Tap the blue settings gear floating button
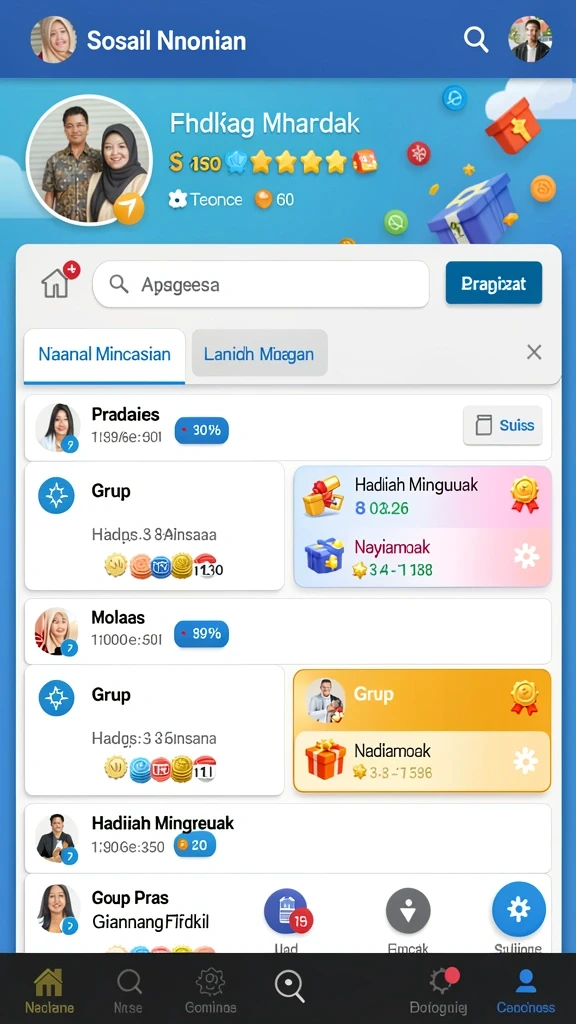Viewport: 576px width, 1024px height. coord(519,909)
